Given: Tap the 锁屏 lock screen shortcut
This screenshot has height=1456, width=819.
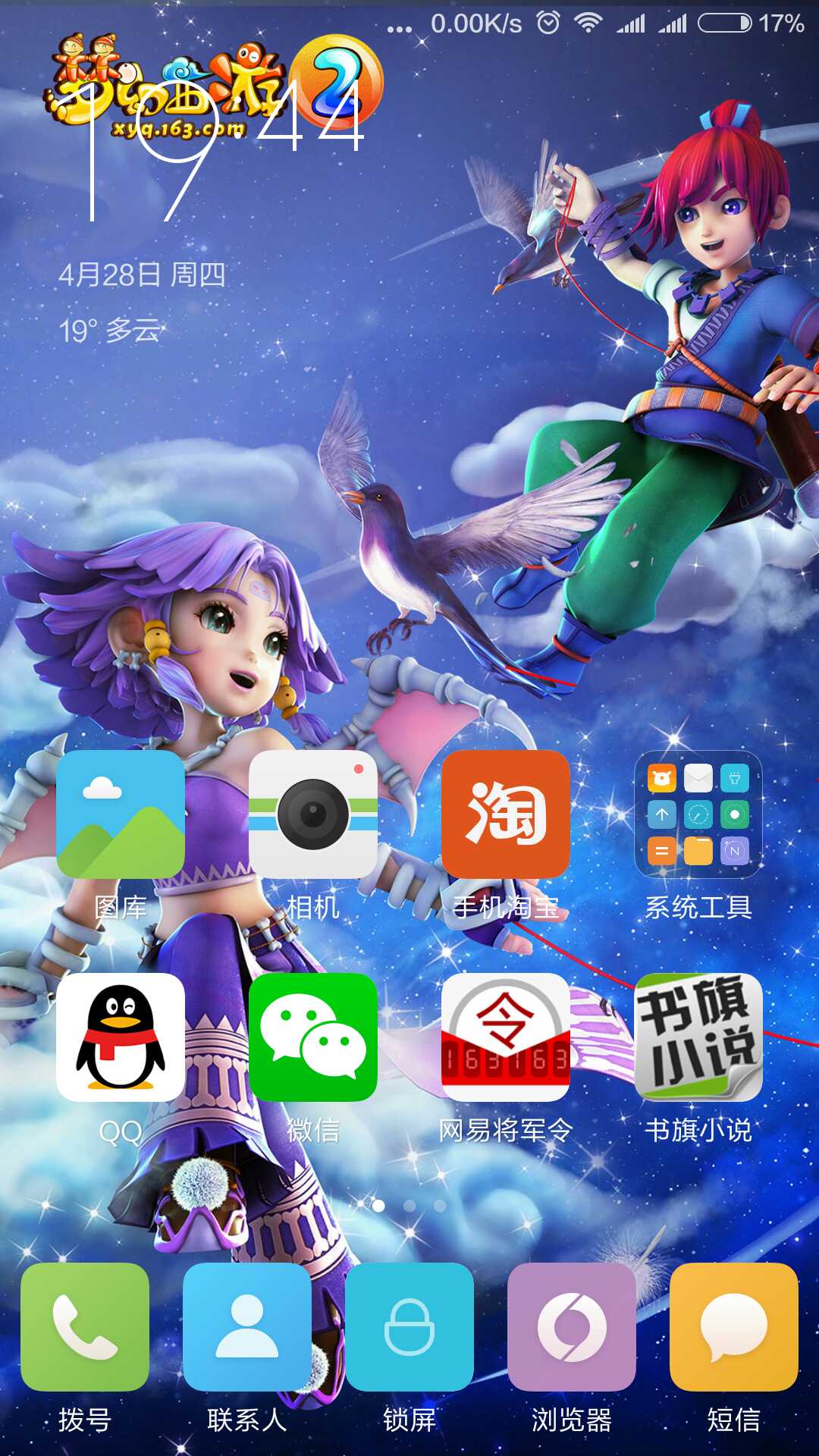Looking at the screenshot, I should (x=409, y=1327).
